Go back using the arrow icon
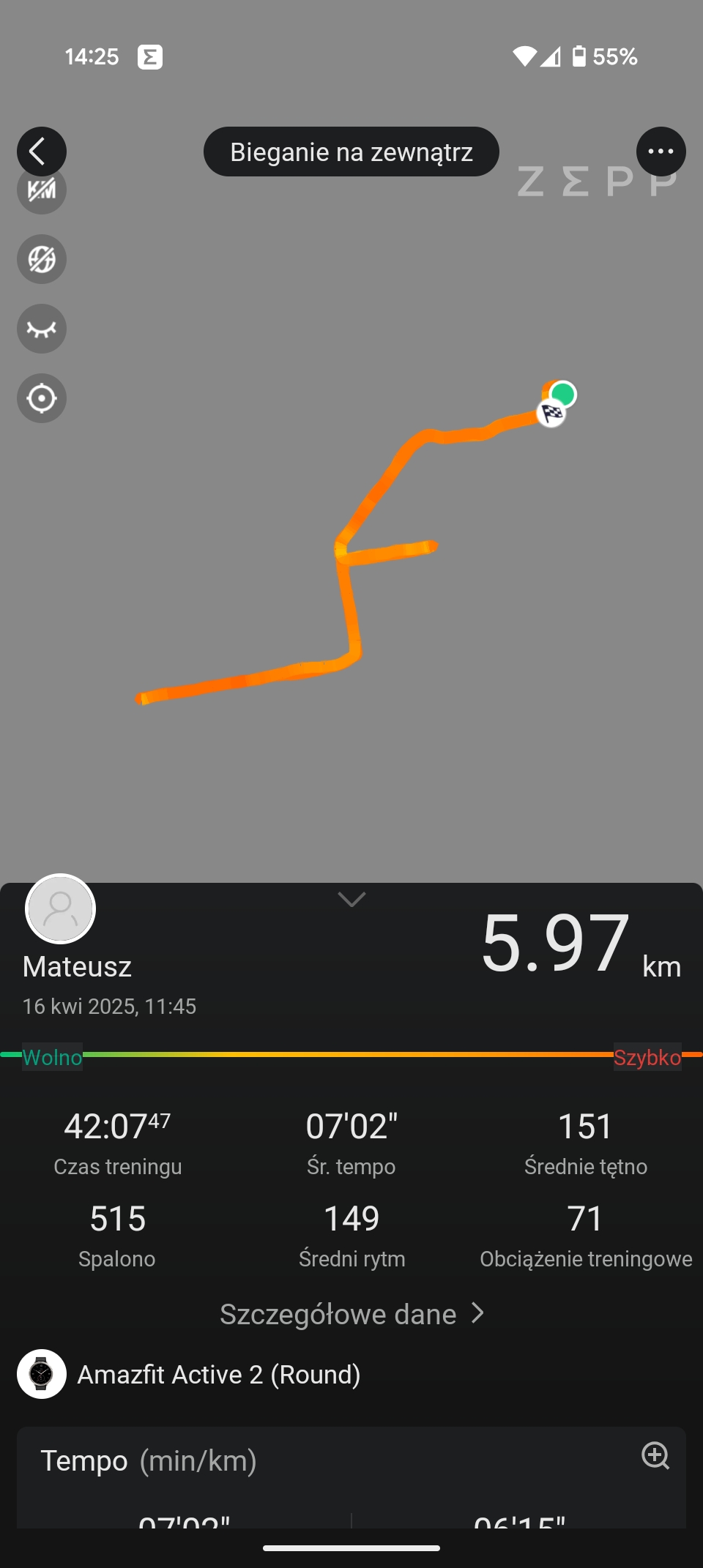 (42, 152)
